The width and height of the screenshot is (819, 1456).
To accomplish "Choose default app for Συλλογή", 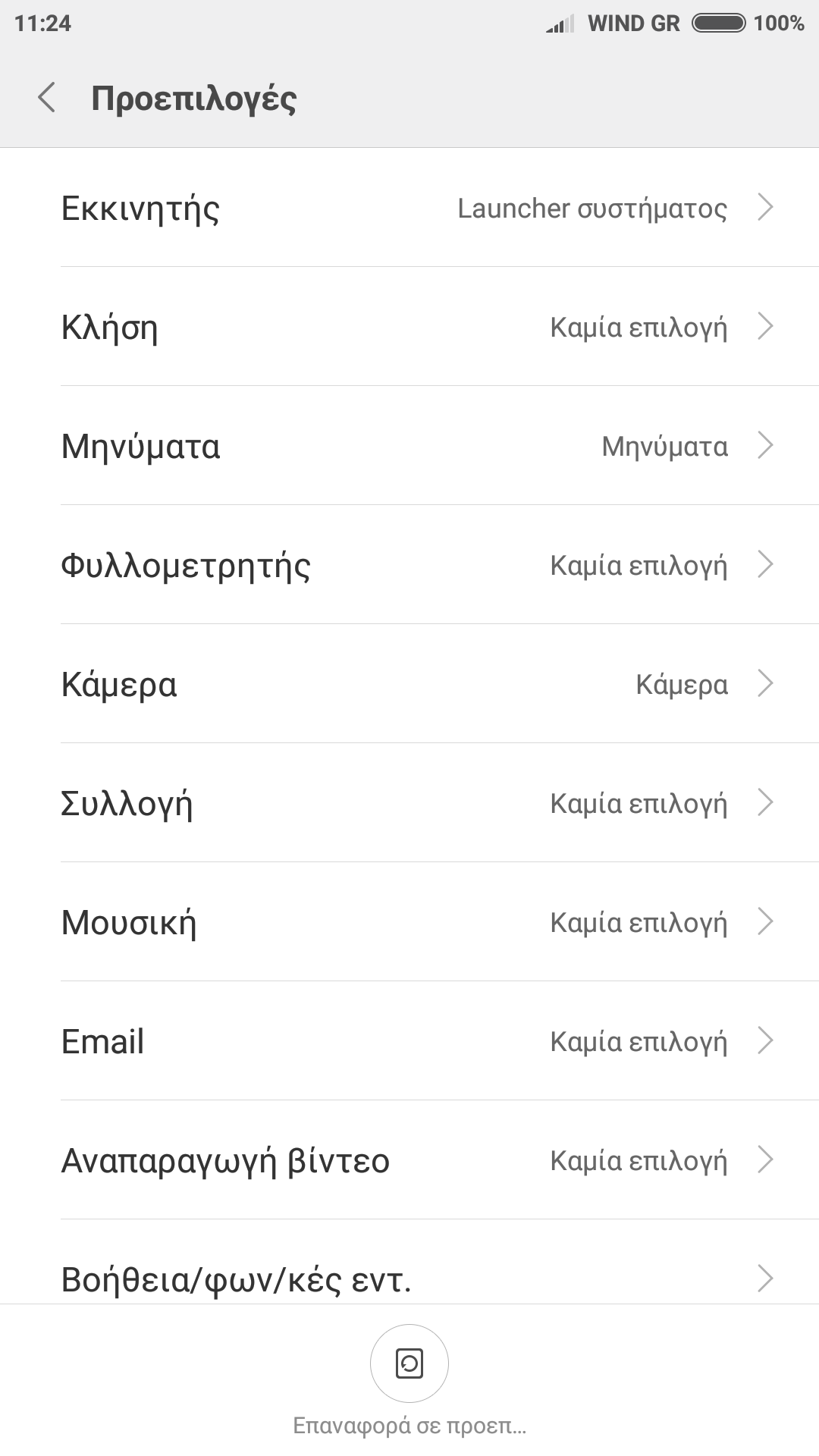I will click(x=409, y=803).
